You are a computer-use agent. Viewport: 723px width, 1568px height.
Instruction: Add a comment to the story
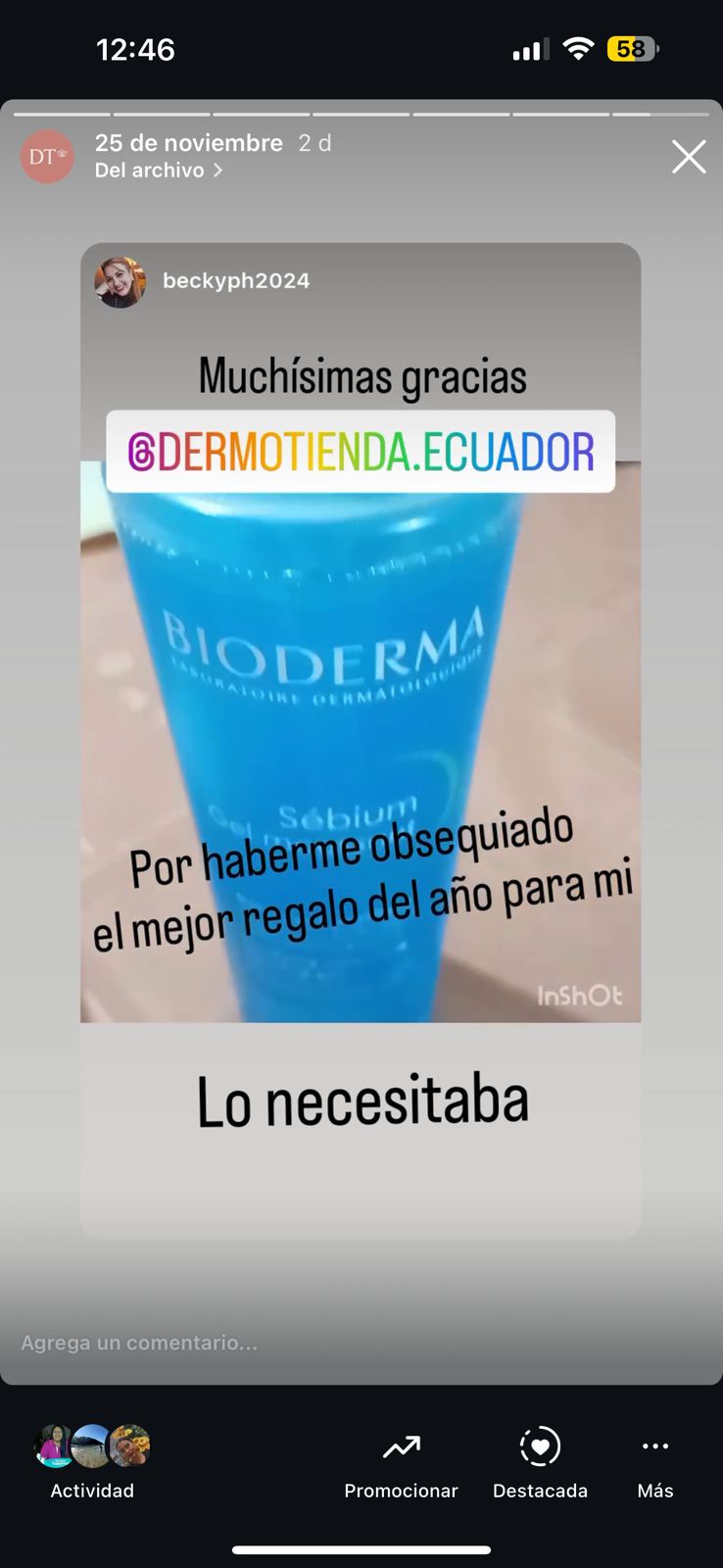click(361, 1343)
